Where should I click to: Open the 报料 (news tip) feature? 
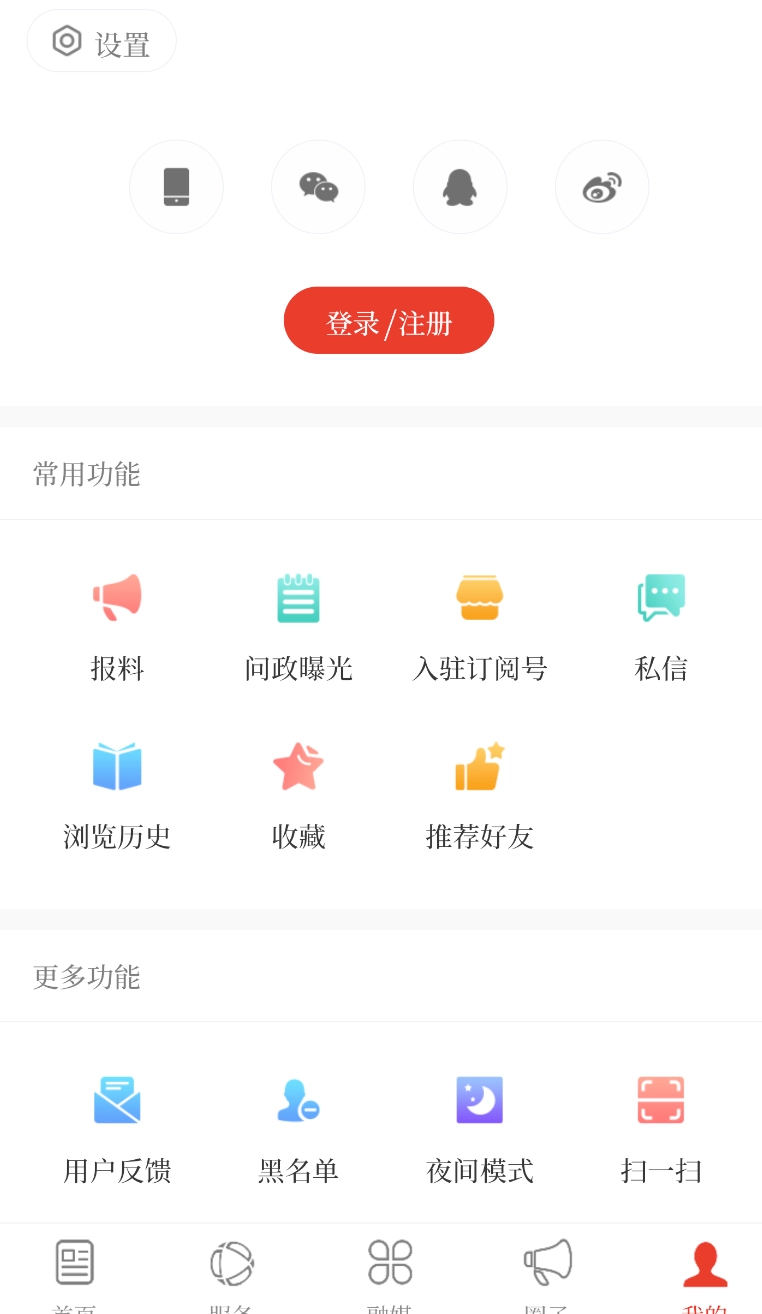tap(117, 620)
